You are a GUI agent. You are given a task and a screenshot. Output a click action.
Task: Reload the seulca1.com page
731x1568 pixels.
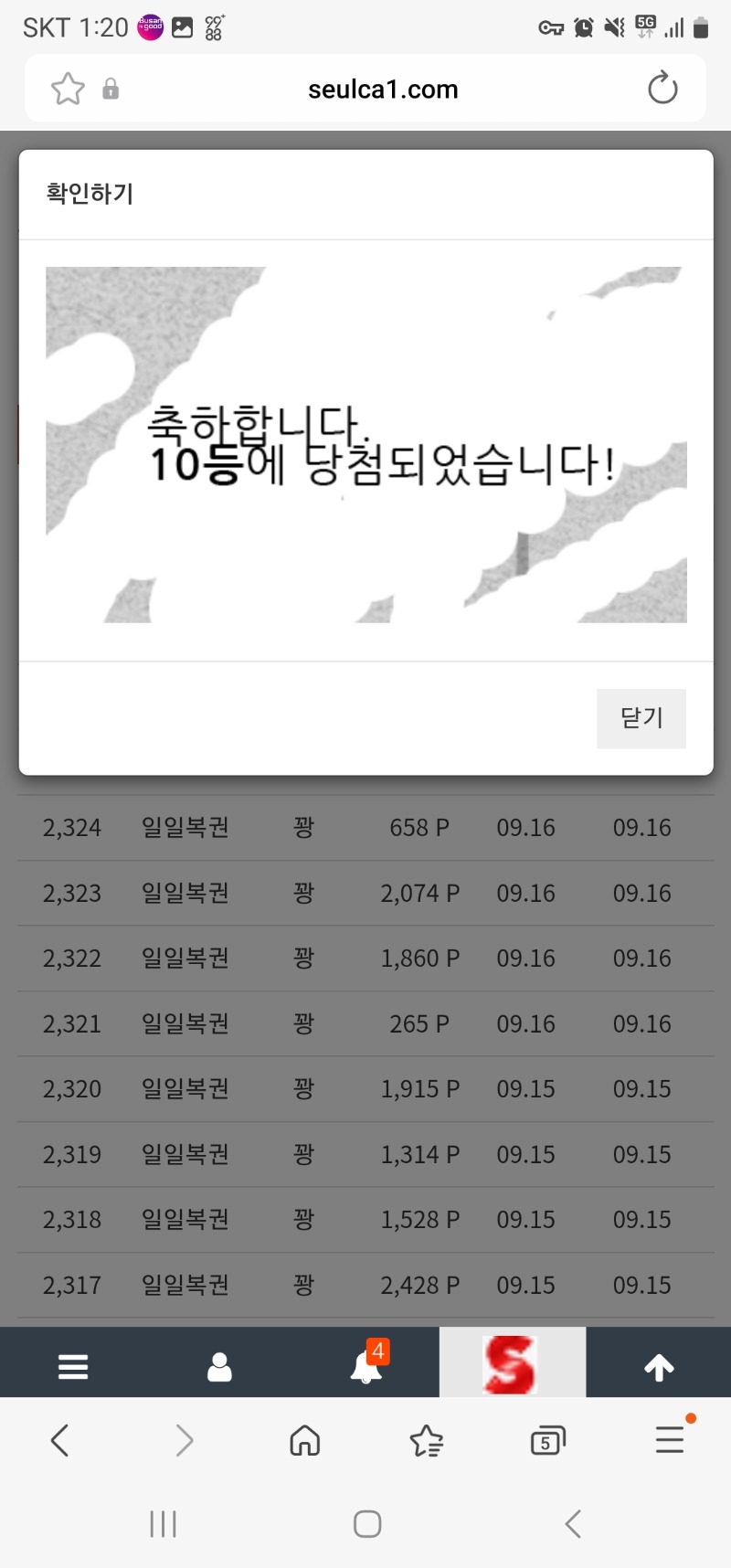[662, 89]
